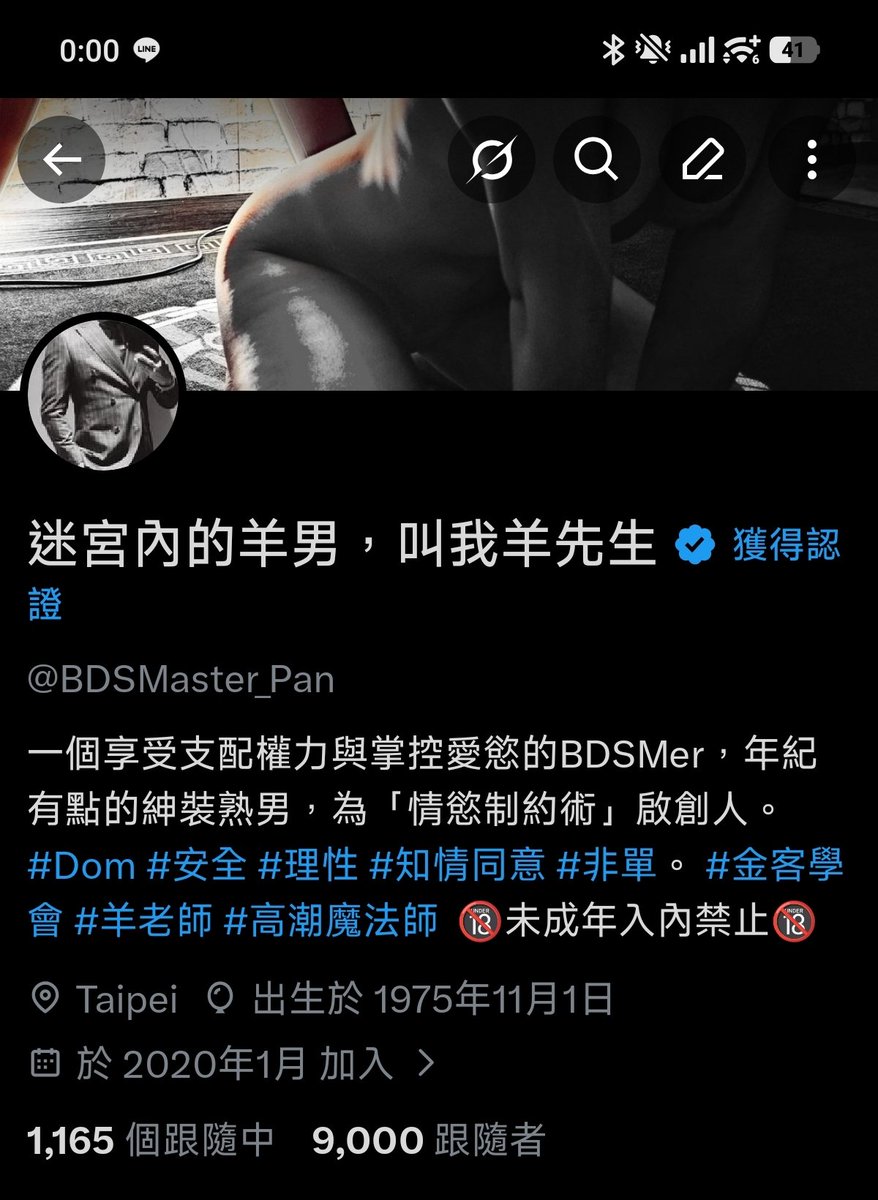This screenshot has width=878, height=1200.
Task: Open the #安全 hashtag
Action: click(x=196, y=865)
